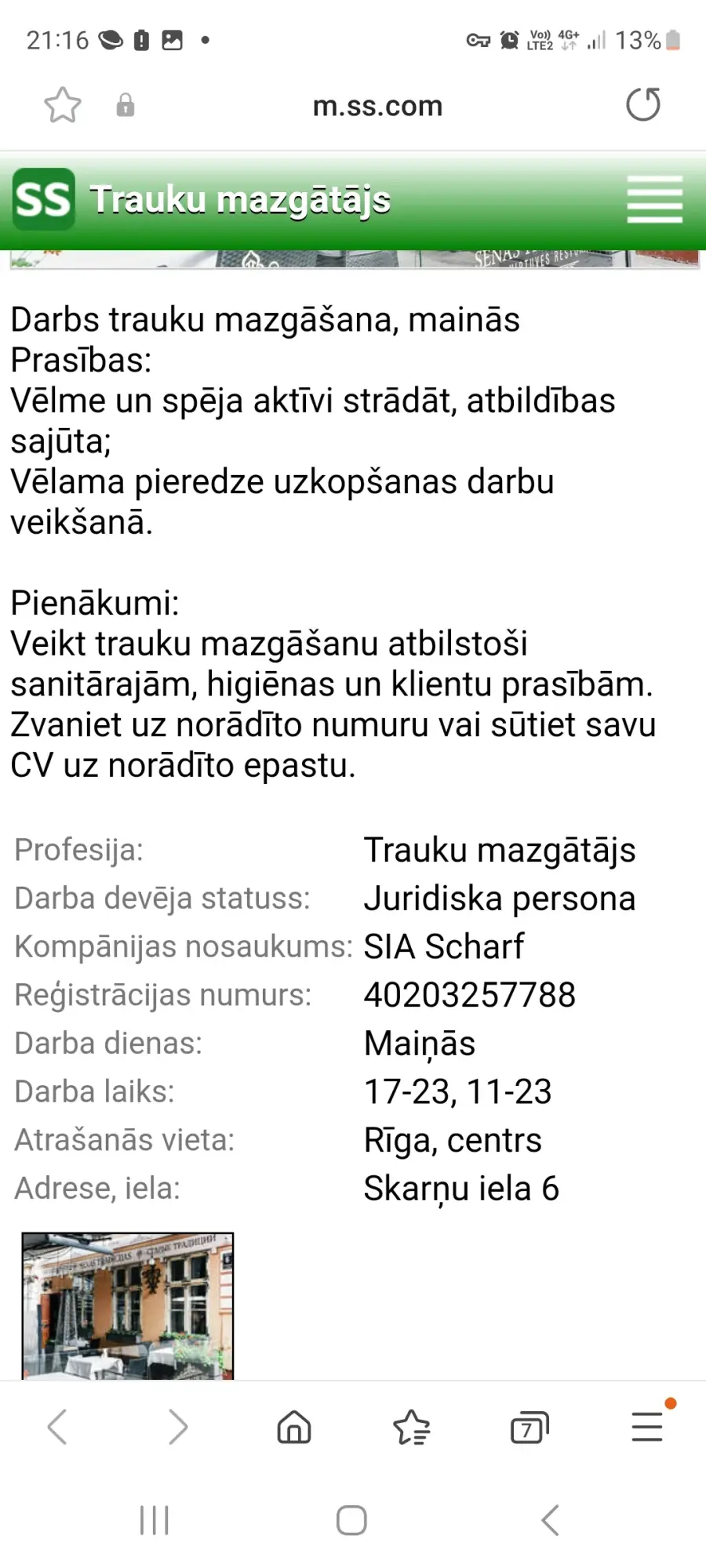Open the browser home page
Screen dimensions: 706x1568
[x=294, y=1427]
